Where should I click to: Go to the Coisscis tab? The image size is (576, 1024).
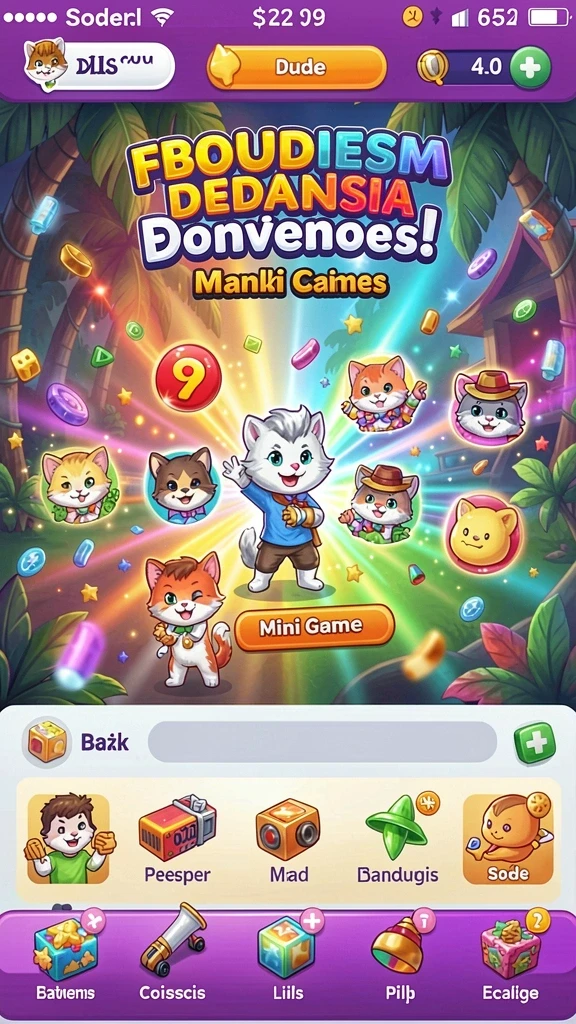point(173,956)
